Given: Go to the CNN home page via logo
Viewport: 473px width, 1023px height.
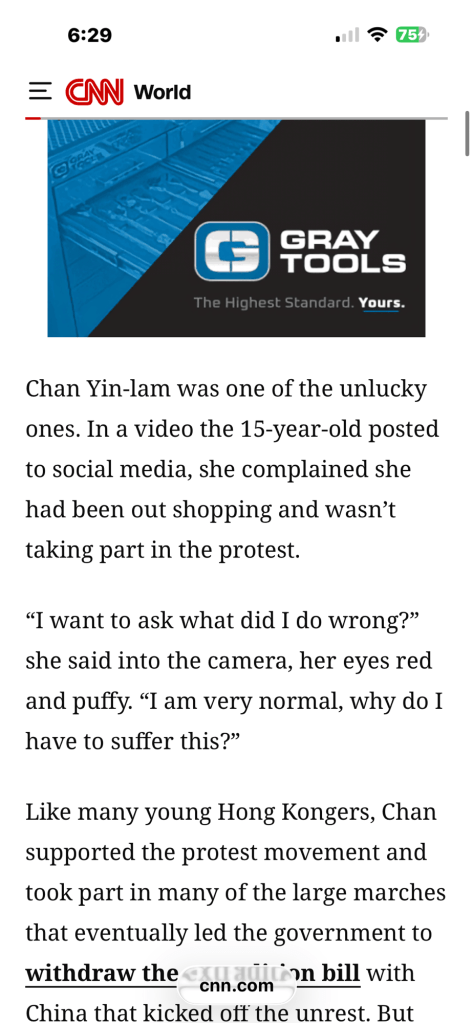Looking at the screenshot, I should tap(95, 92).
